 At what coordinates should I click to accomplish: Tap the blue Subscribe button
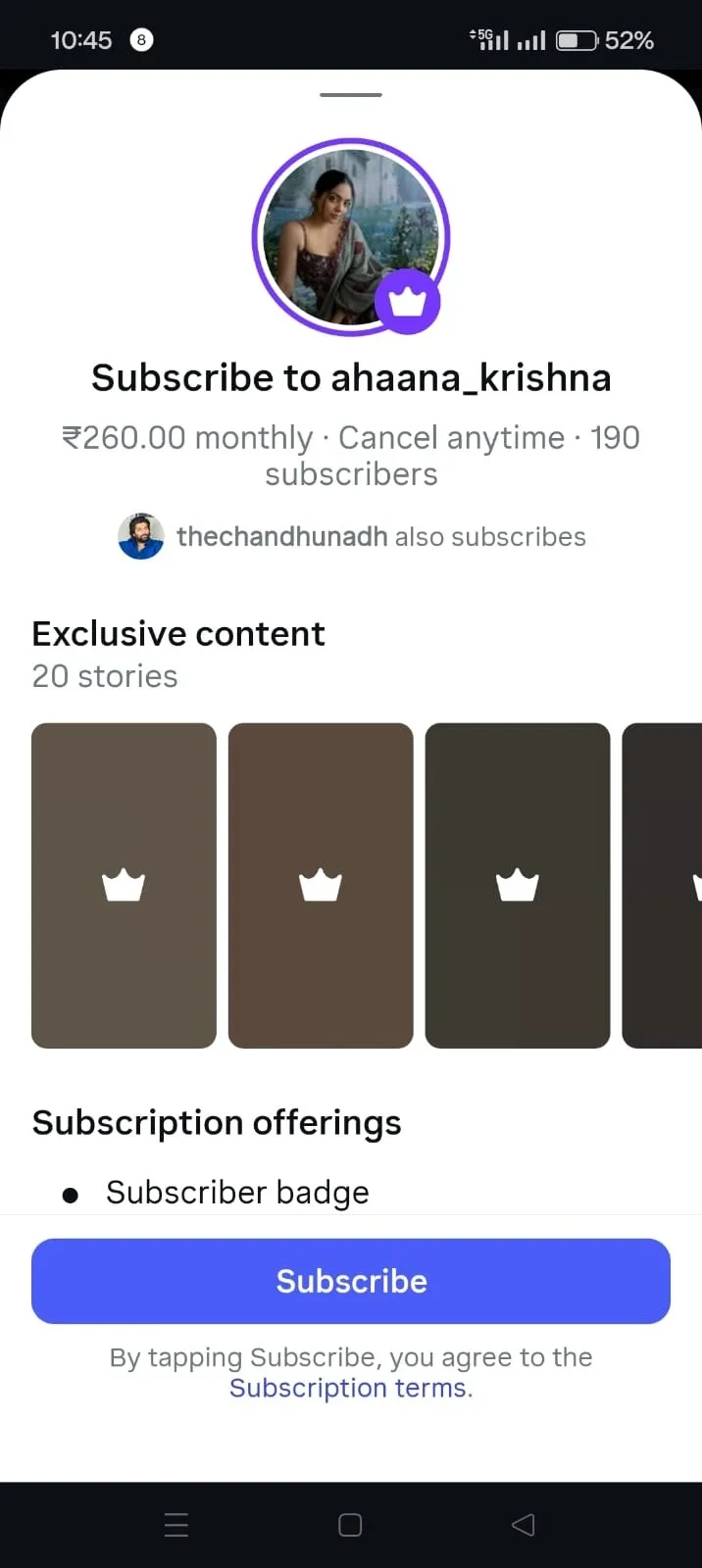click(351, 1281)
